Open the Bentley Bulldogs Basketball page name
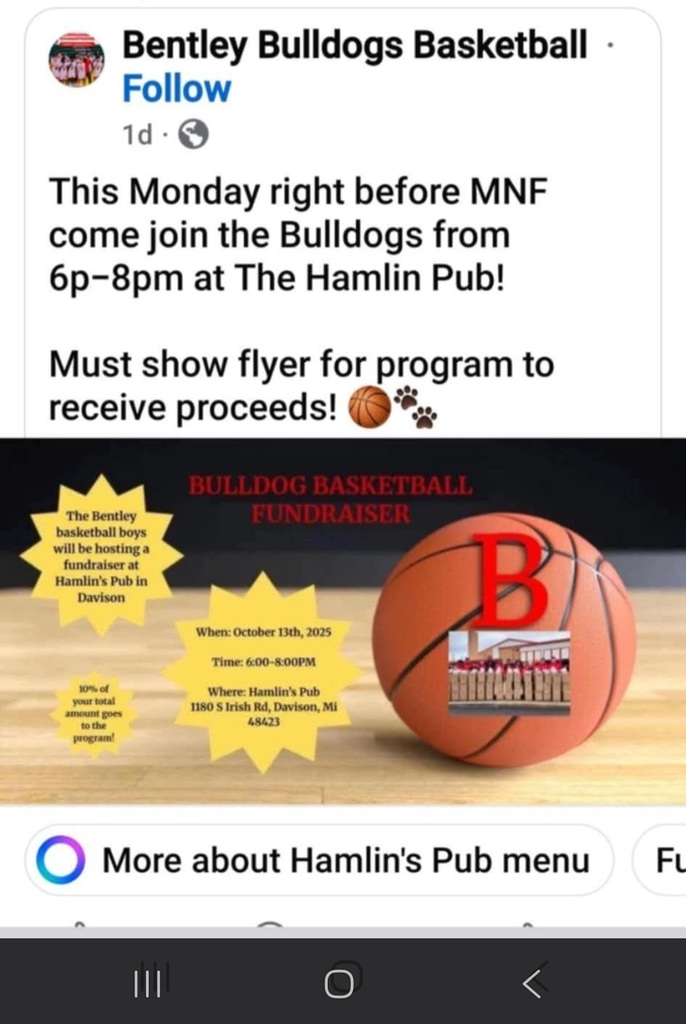This screenshot has height=1024, width=686. [354, 44]
